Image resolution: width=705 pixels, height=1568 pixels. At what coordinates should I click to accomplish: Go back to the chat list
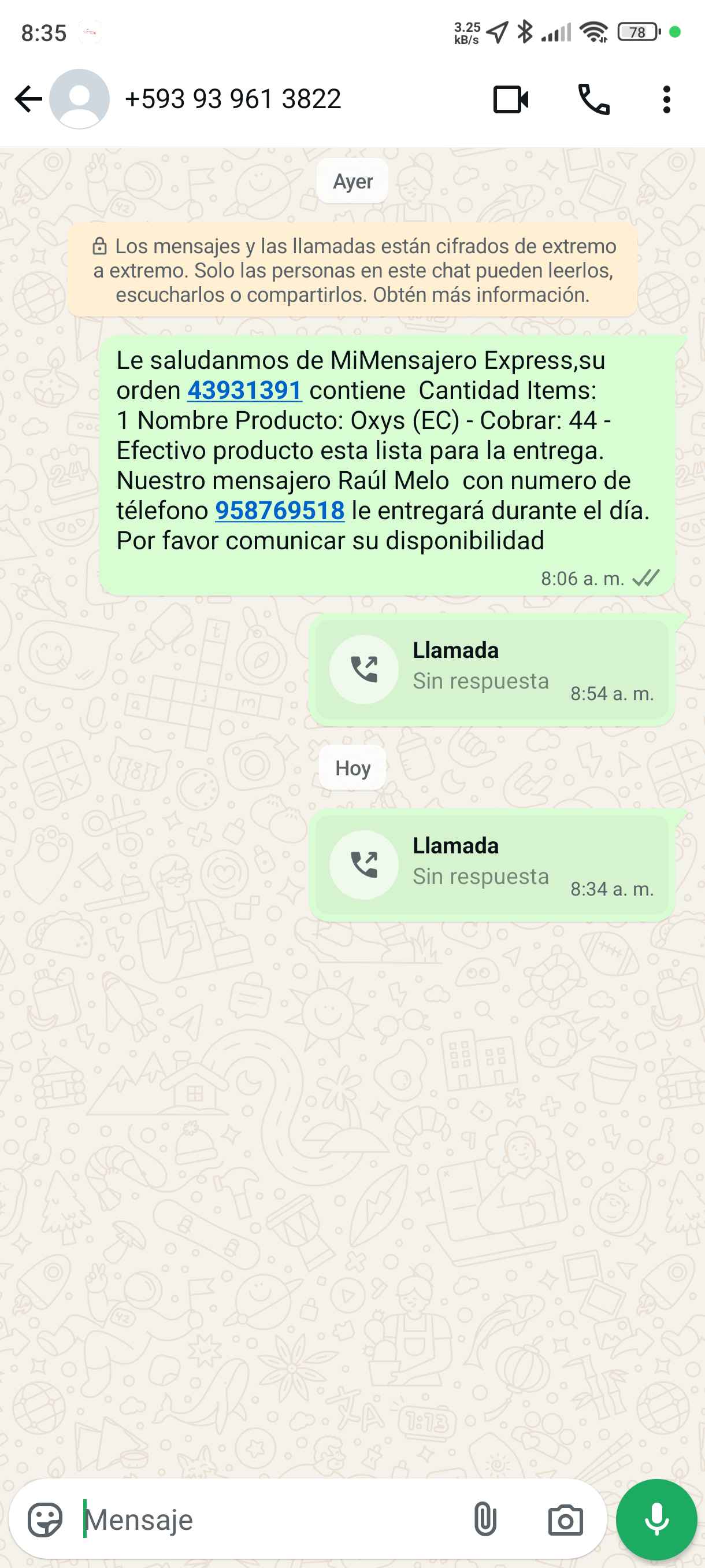[x=28, y=99]
